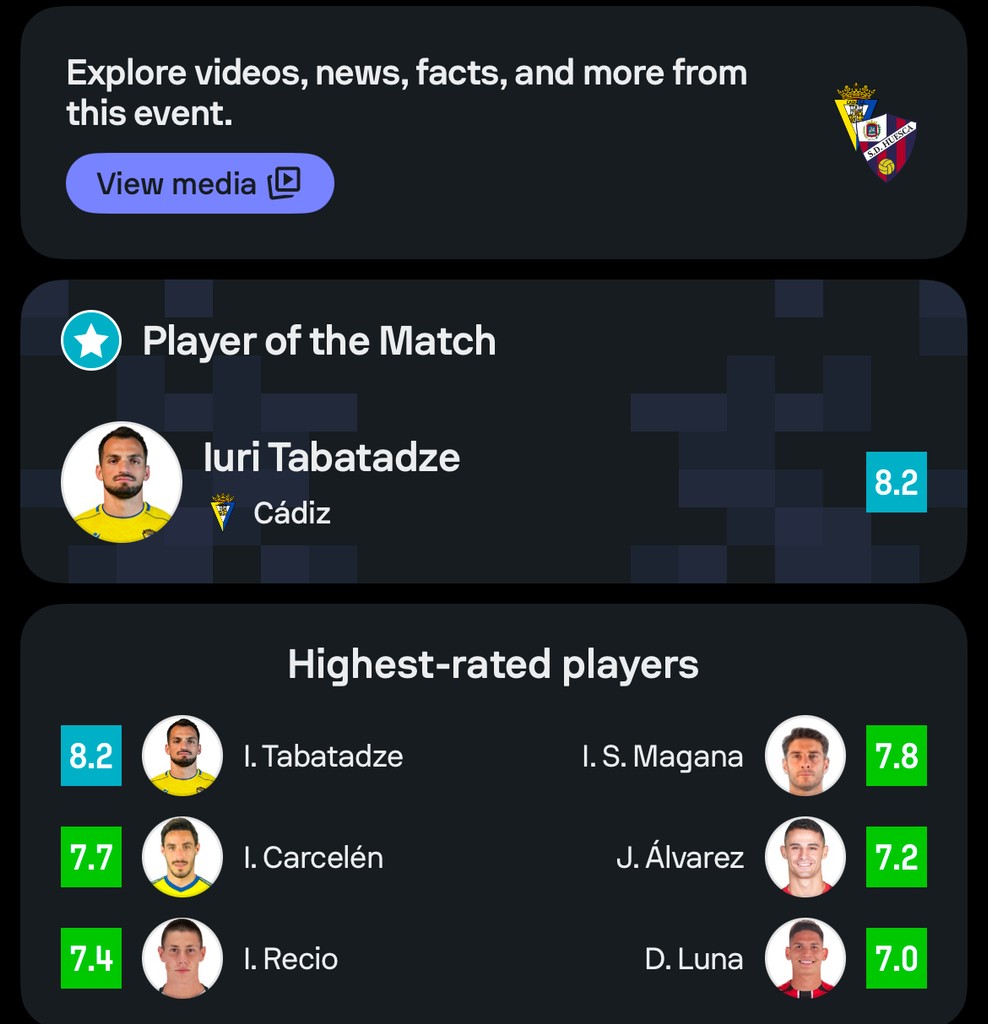Screen dimensions: 988x1024
Task: Select J. Álvarez rated 7.2
Action: click(x=680, y=858)
